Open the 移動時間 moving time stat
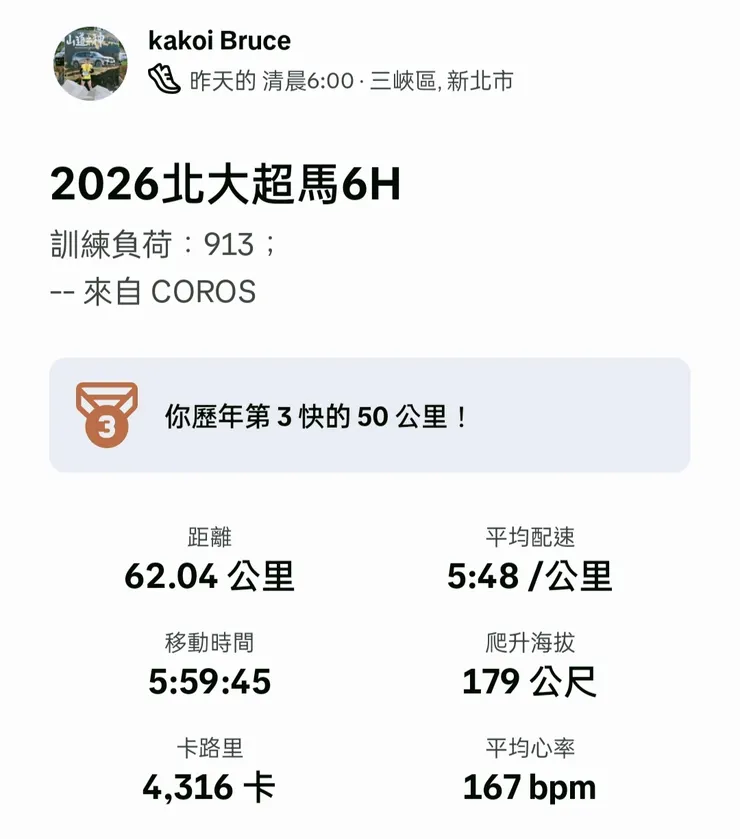Screen dimensions: 740x839 point(204,662)
